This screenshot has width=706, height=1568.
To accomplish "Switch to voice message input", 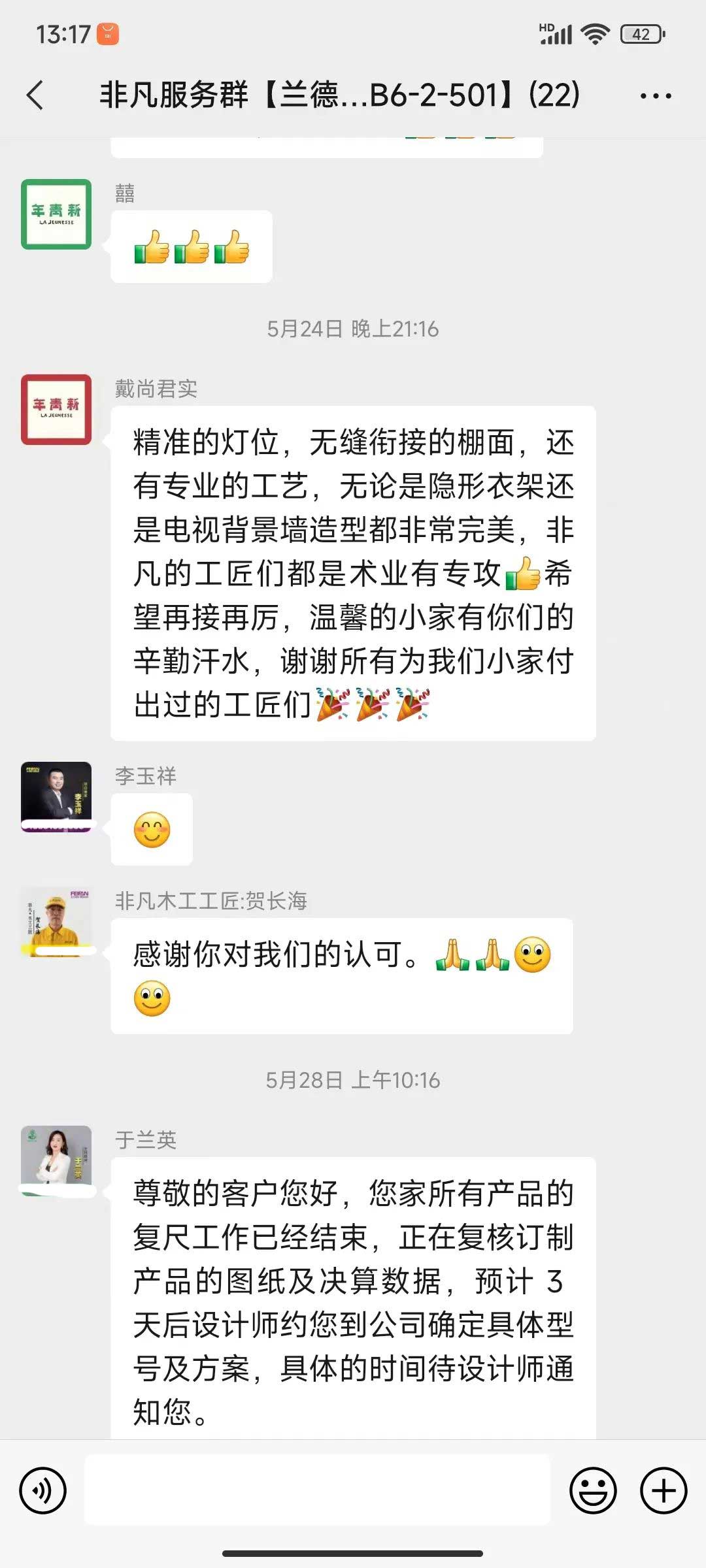I will click(43, 1490).
